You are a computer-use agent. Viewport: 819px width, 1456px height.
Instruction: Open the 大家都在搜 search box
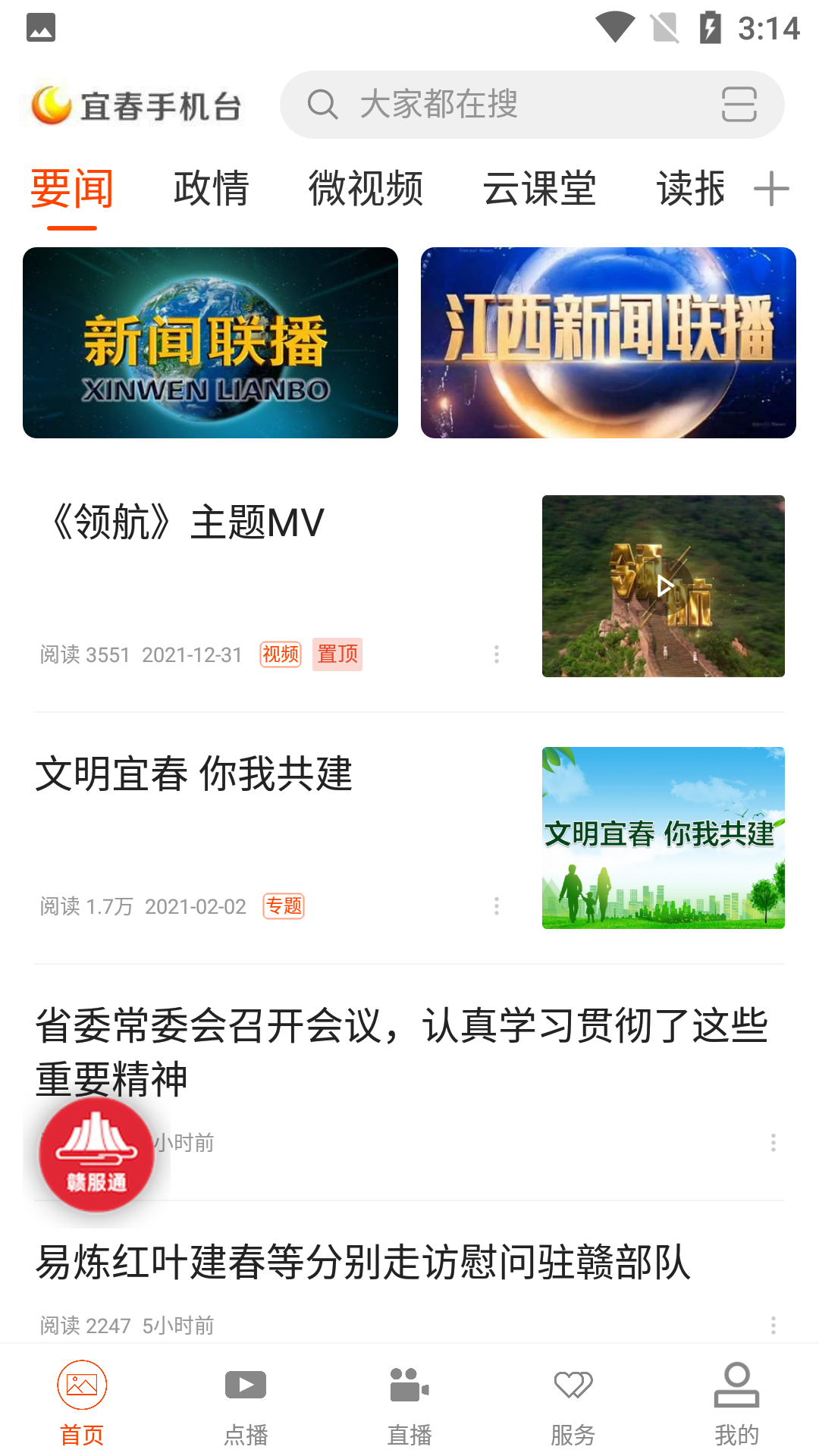[x=485, y=105]
